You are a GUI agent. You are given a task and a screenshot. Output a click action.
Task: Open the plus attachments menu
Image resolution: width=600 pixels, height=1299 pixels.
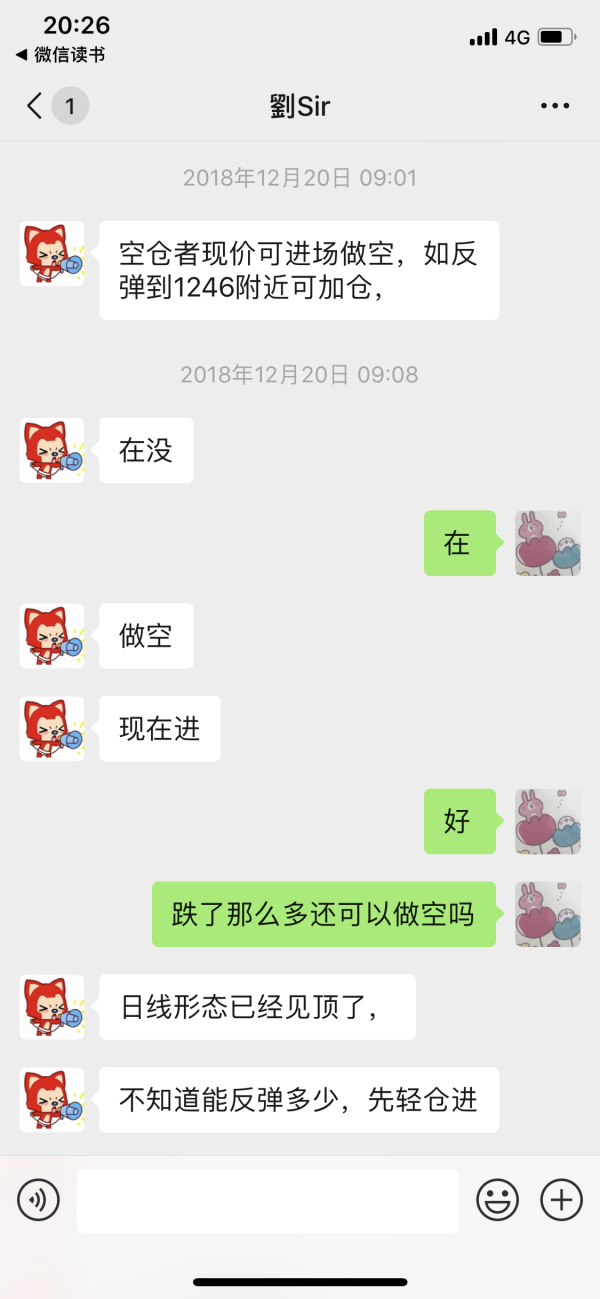561,1199
